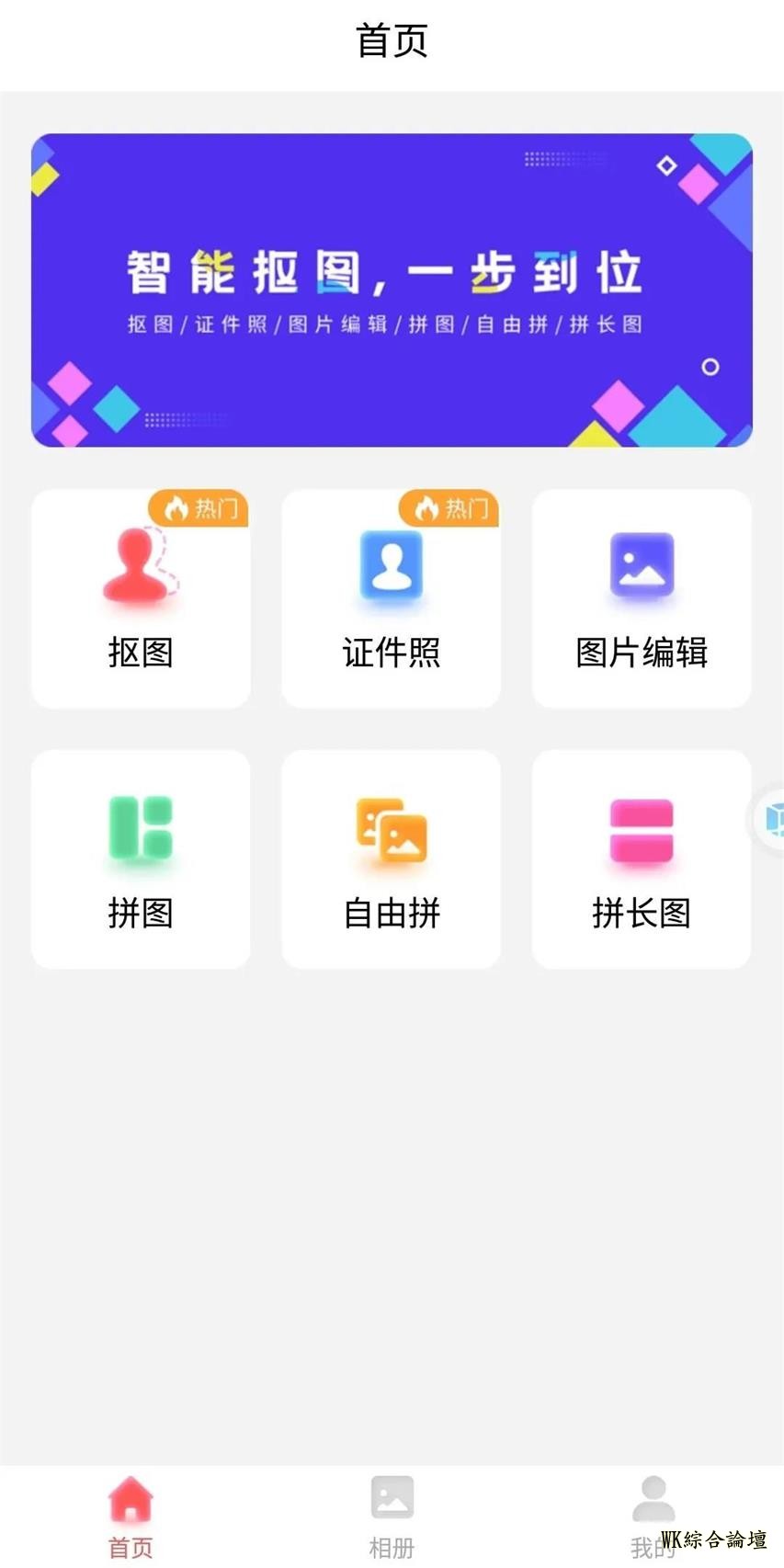Screen dimensions: 784x1568
Task: Switch to the 相册 album tab
Action: click(x=392, y=1517)
